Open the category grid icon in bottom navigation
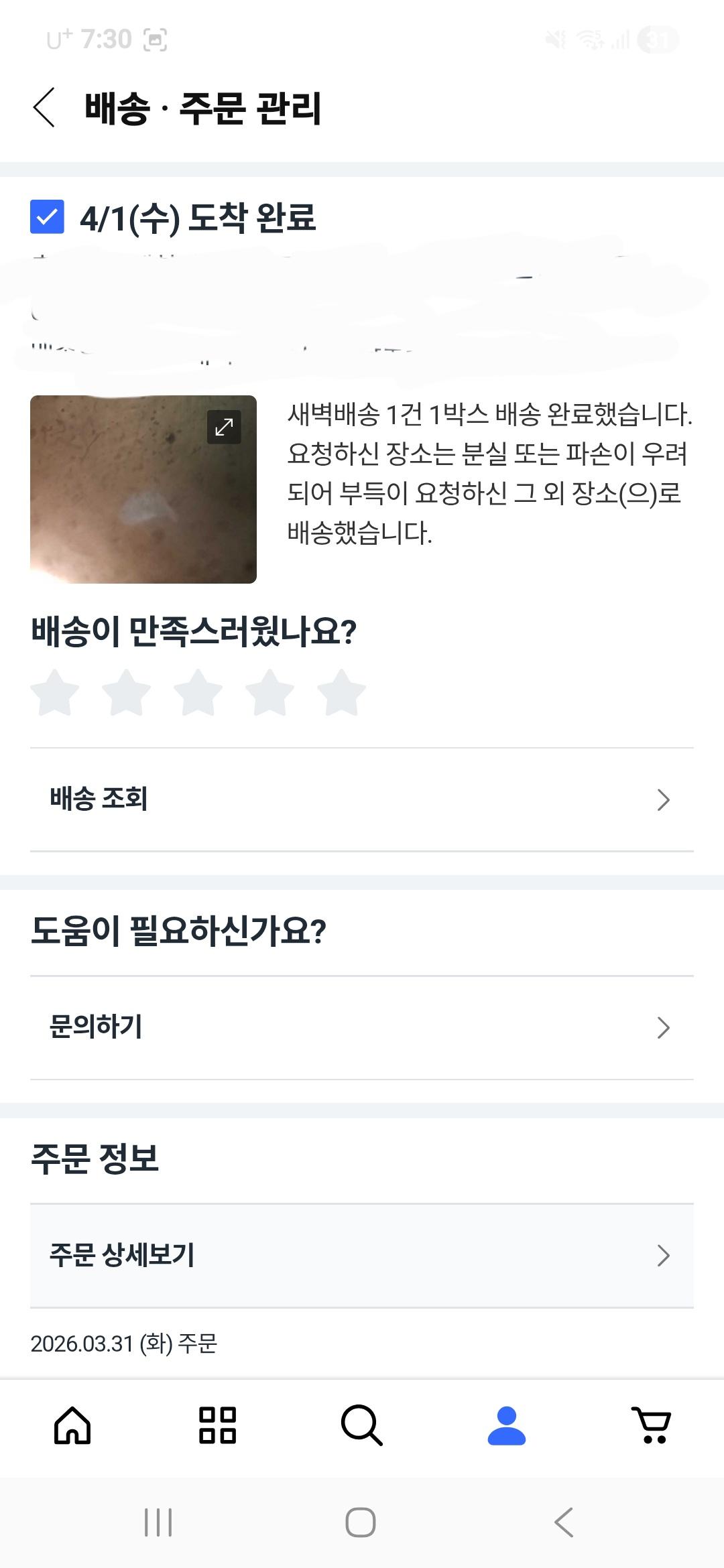The width and height of the screenshot is (724, 1568). pos(217,1424)
